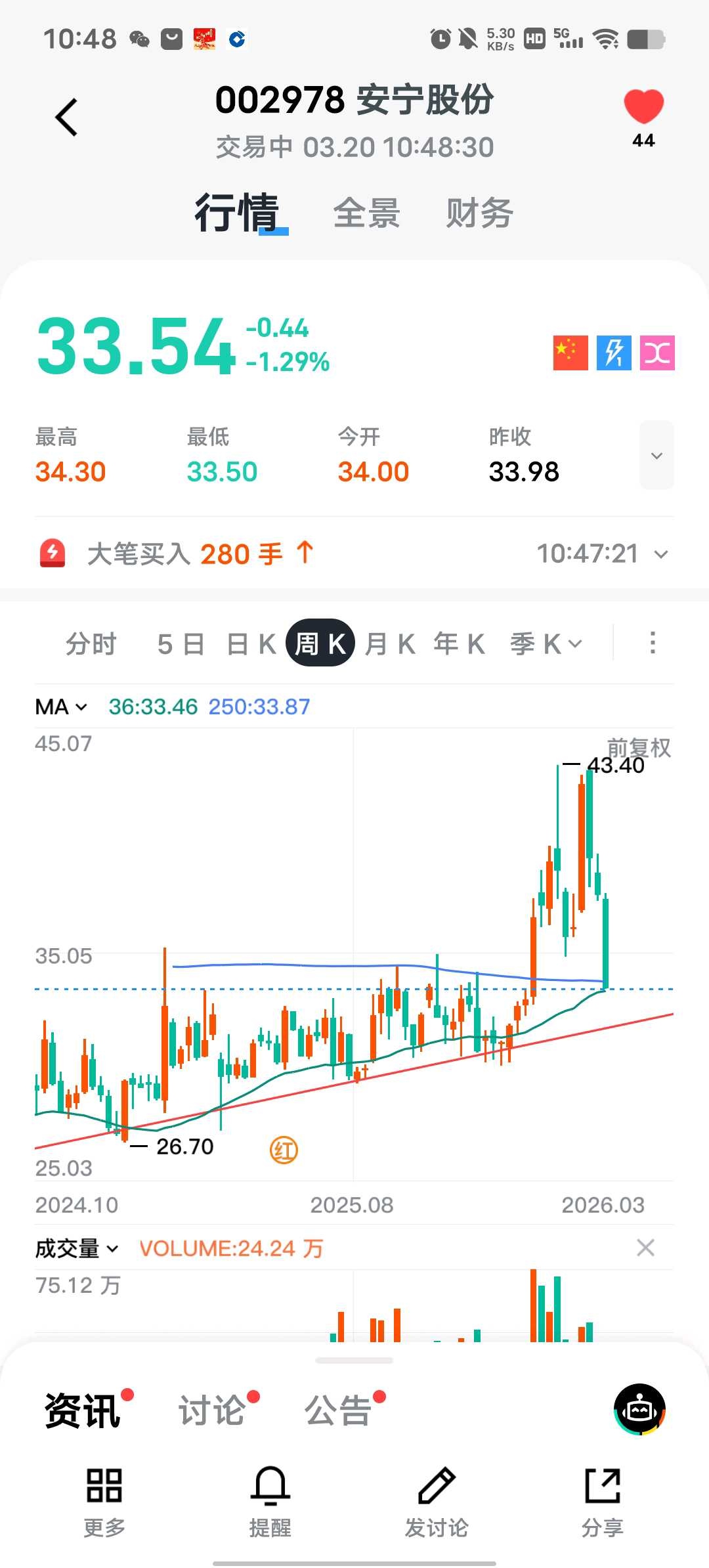Open the MA indicator dropdown

[61, 707]
